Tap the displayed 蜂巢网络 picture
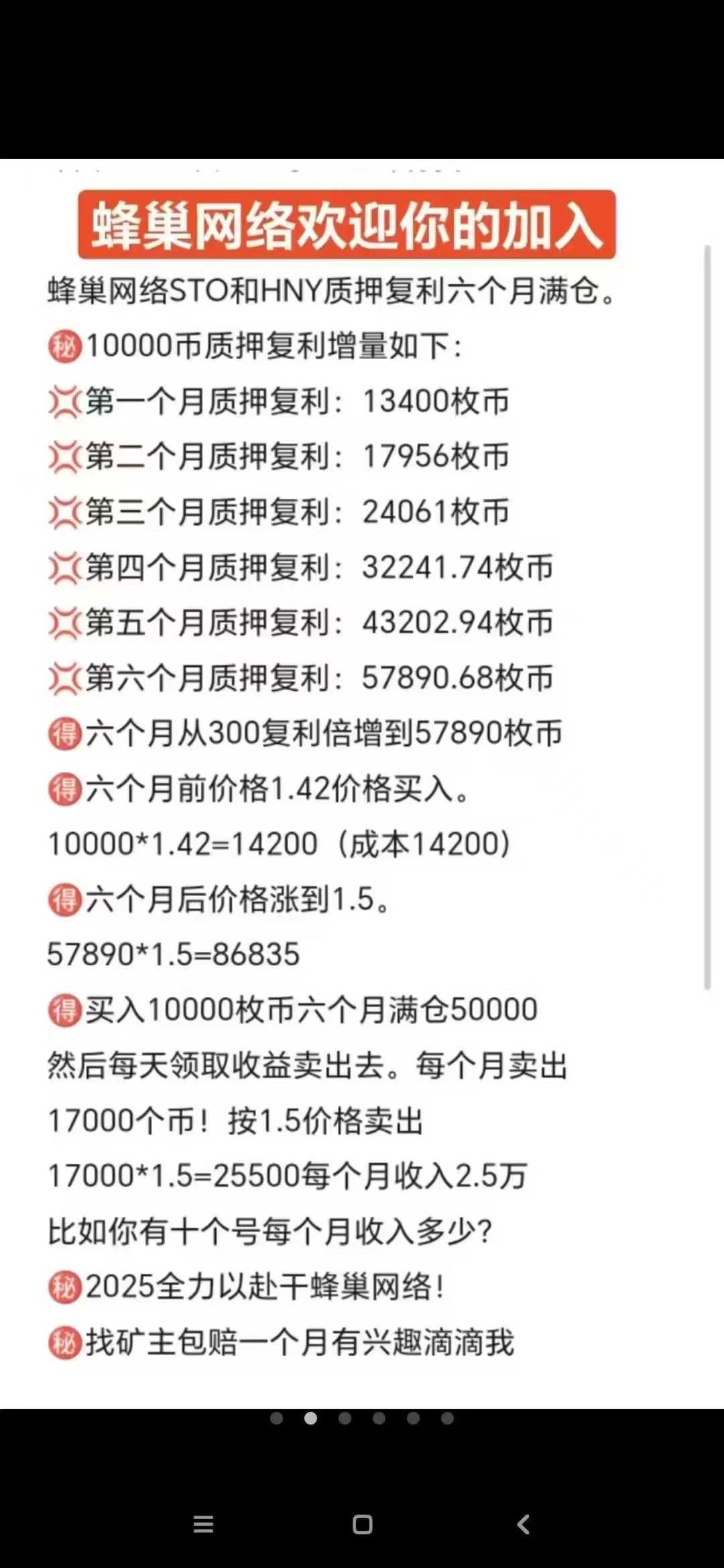 (x=362, y=783)
